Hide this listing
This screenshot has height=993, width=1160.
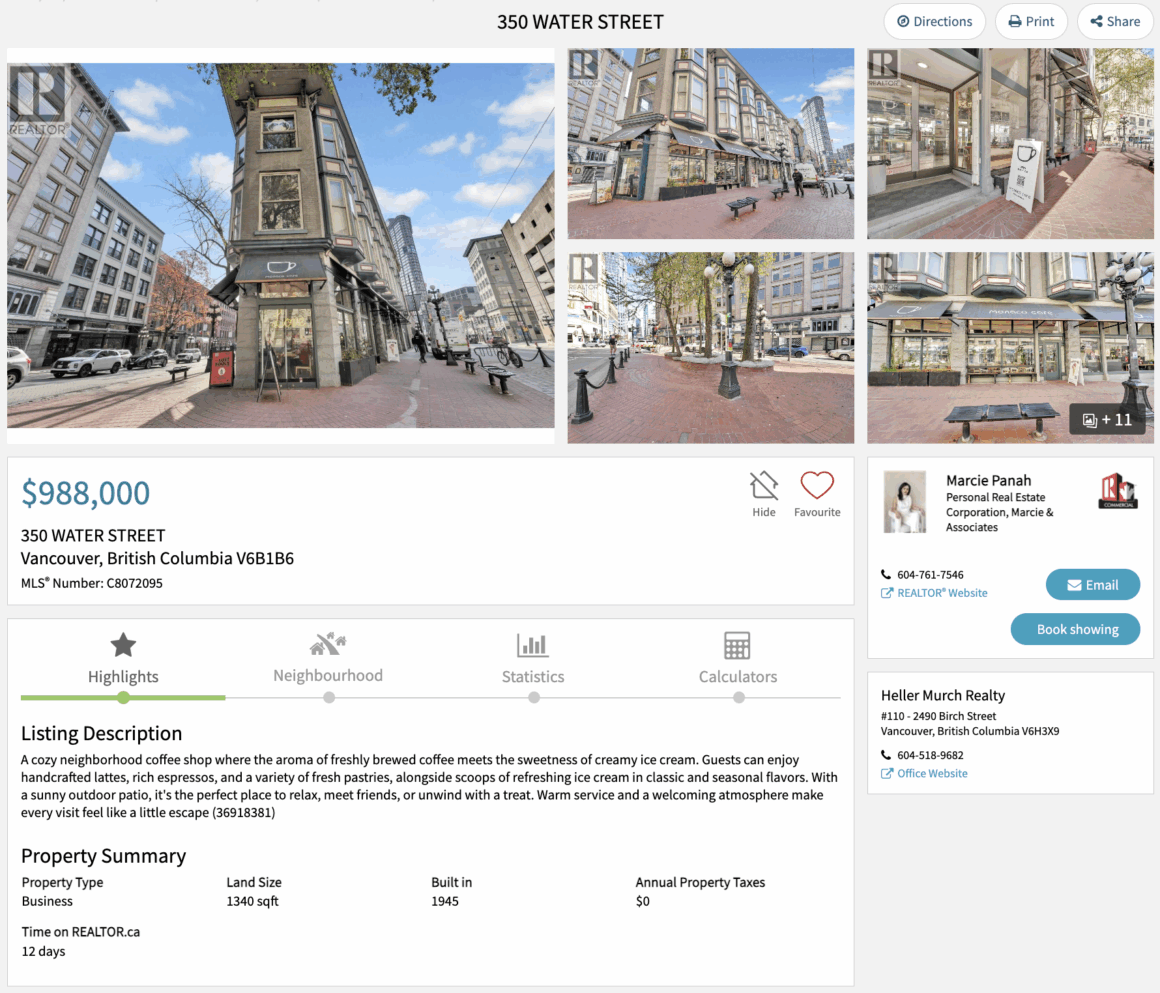click(x=764, y=493)
